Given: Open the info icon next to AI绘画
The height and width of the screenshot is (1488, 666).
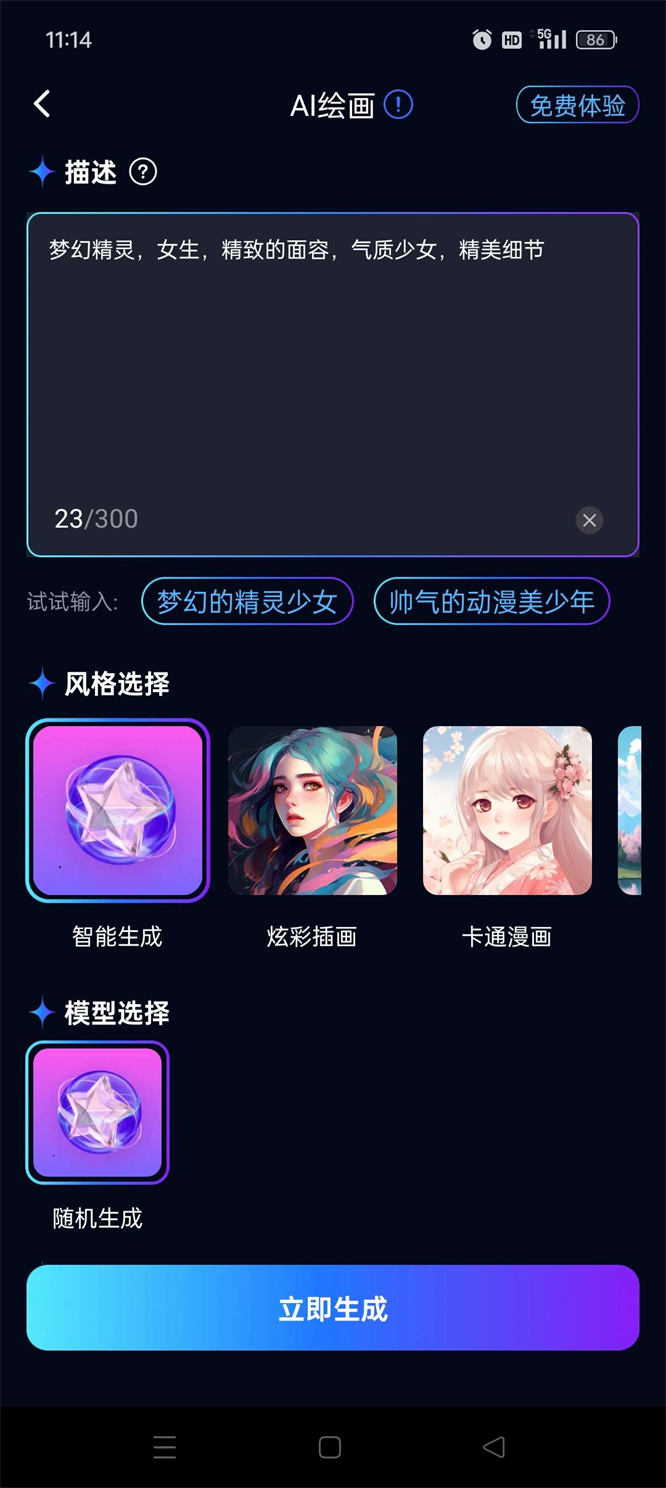Looking at the screenshot, I should tap(398, 104).
